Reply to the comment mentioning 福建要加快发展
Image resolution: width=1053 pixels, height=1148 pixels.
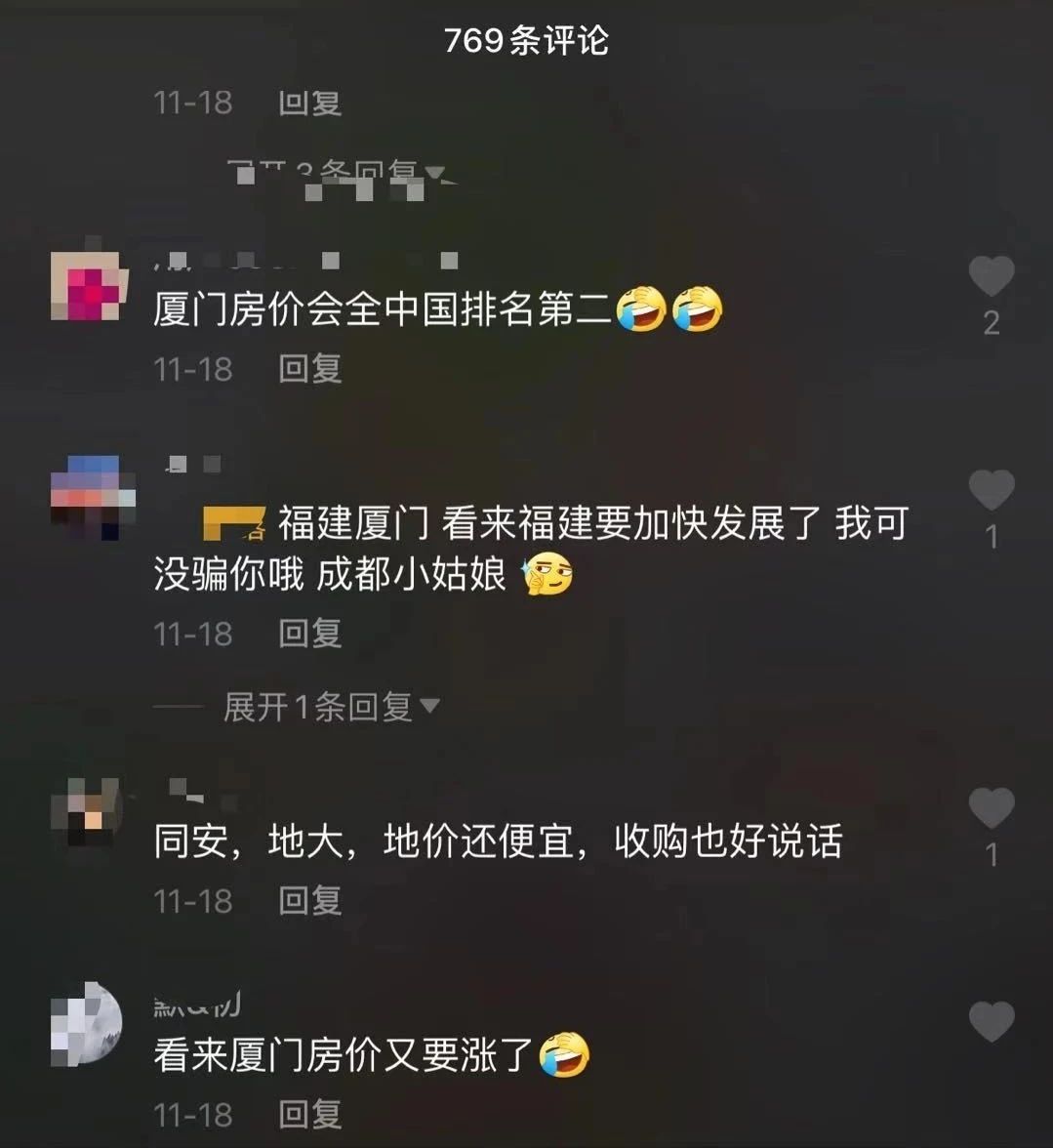tap(309, 634)
